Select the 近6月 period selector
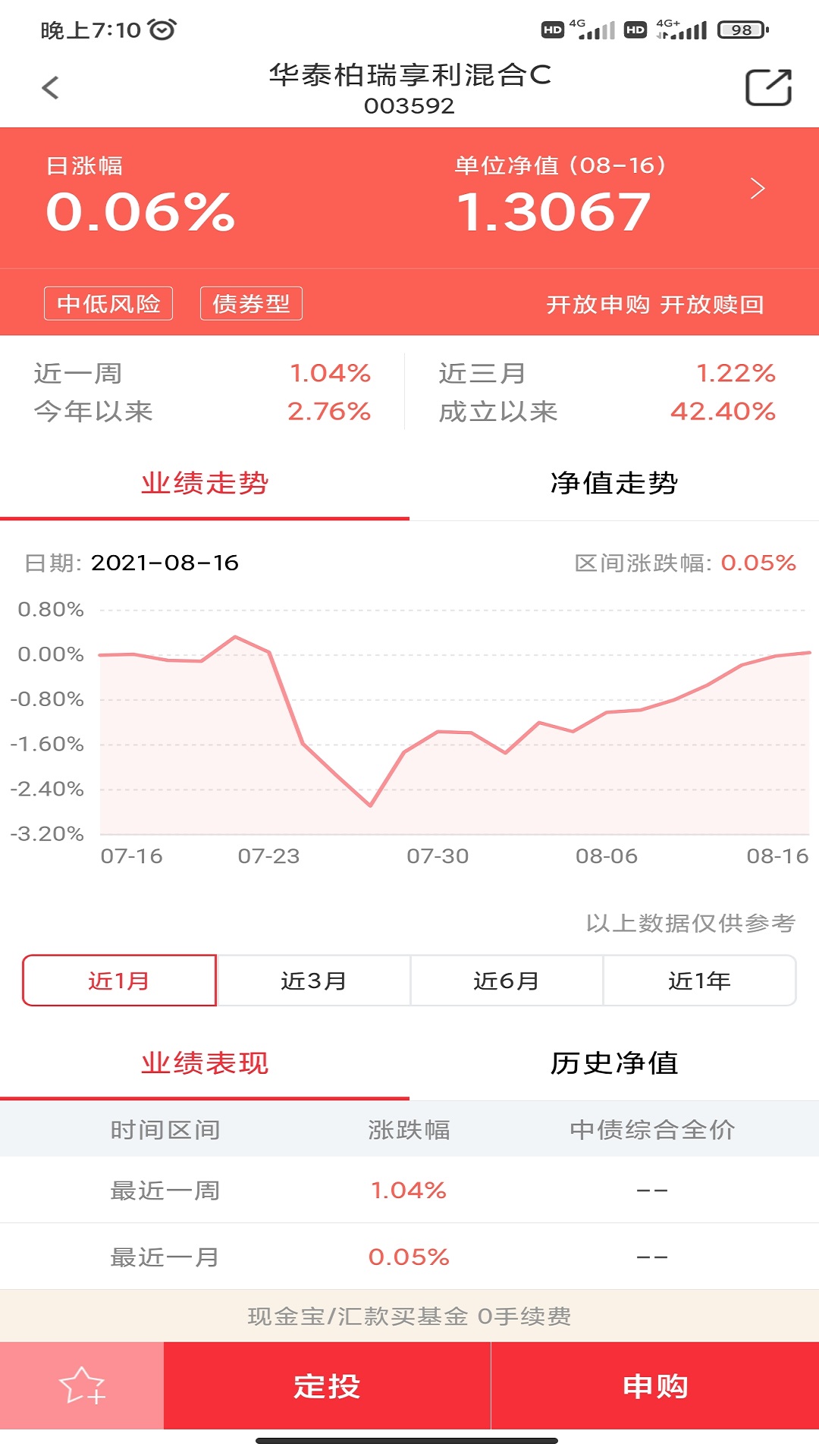This screenshot has height=1456, width=819. pyautogui.click(x=506, y=979)
